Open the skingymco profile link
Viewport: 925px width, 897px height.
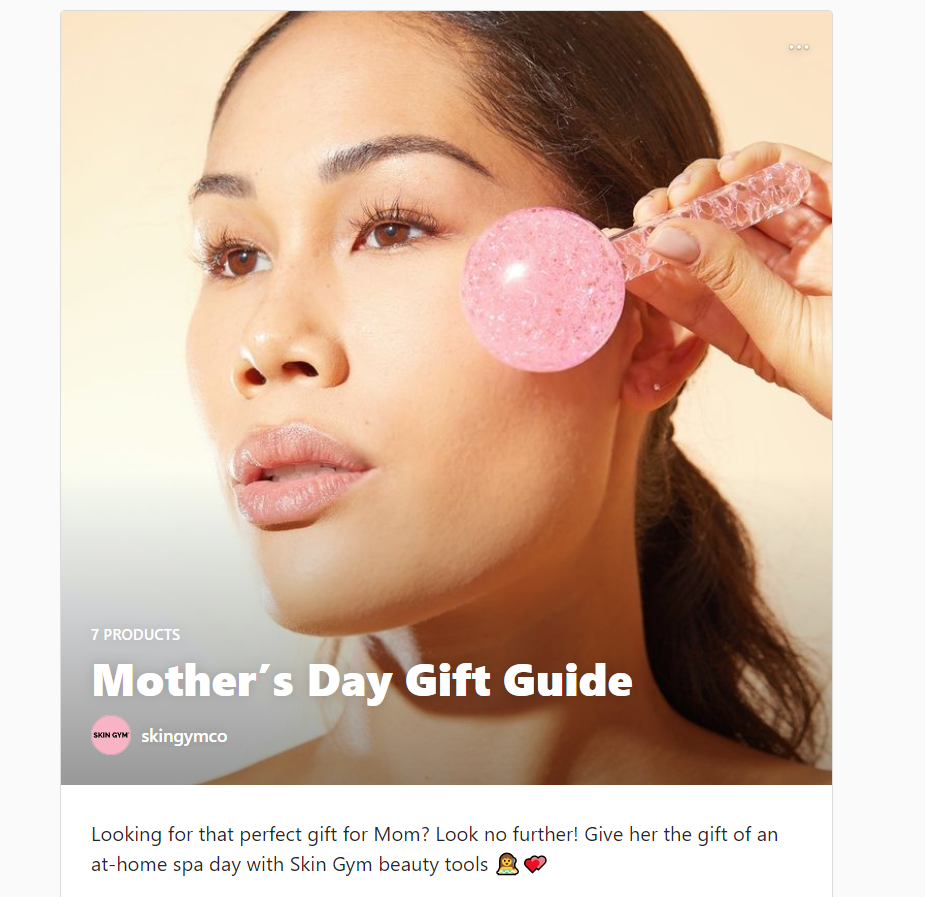tap(184, 736)
